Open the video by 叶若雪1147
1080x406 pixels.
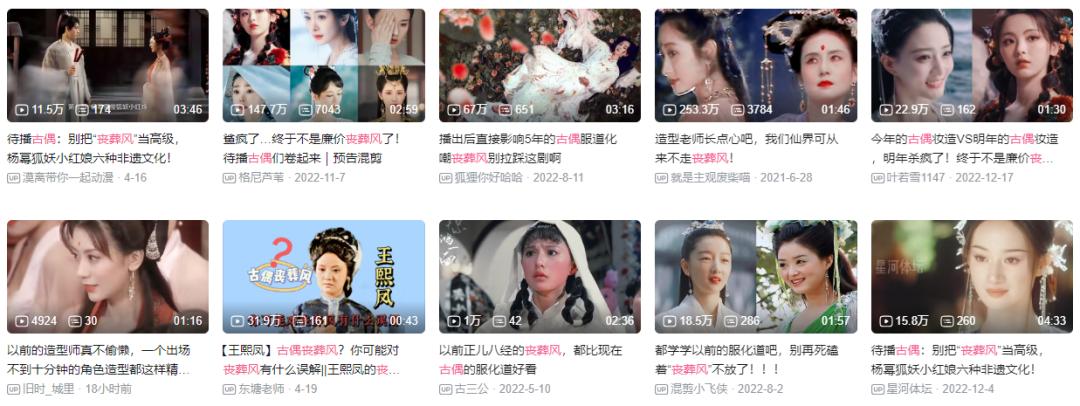point(971,64)
